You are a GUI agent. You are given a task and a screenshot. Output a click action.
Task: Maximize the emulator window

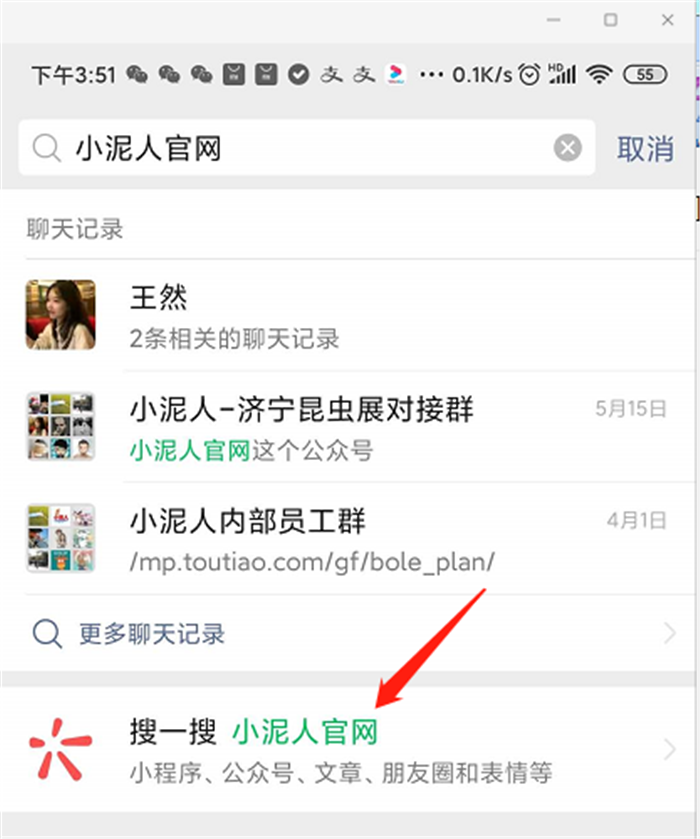click(x=610, y=20)
